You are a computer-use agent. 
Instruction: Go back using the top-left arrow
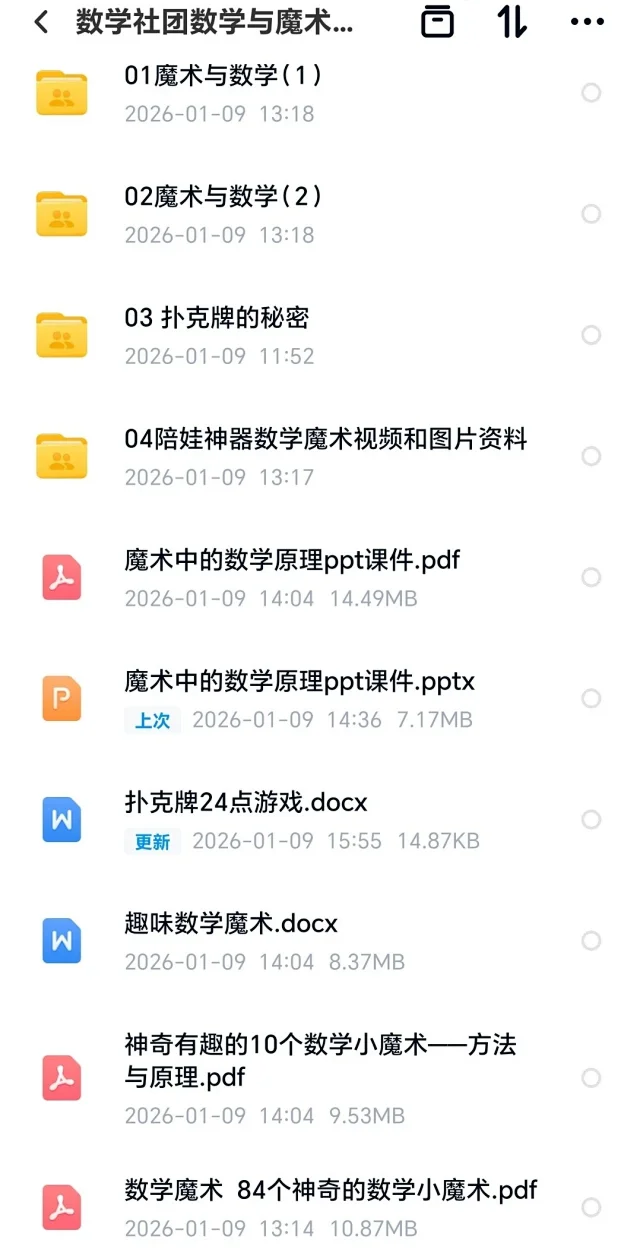click(41, 22)
